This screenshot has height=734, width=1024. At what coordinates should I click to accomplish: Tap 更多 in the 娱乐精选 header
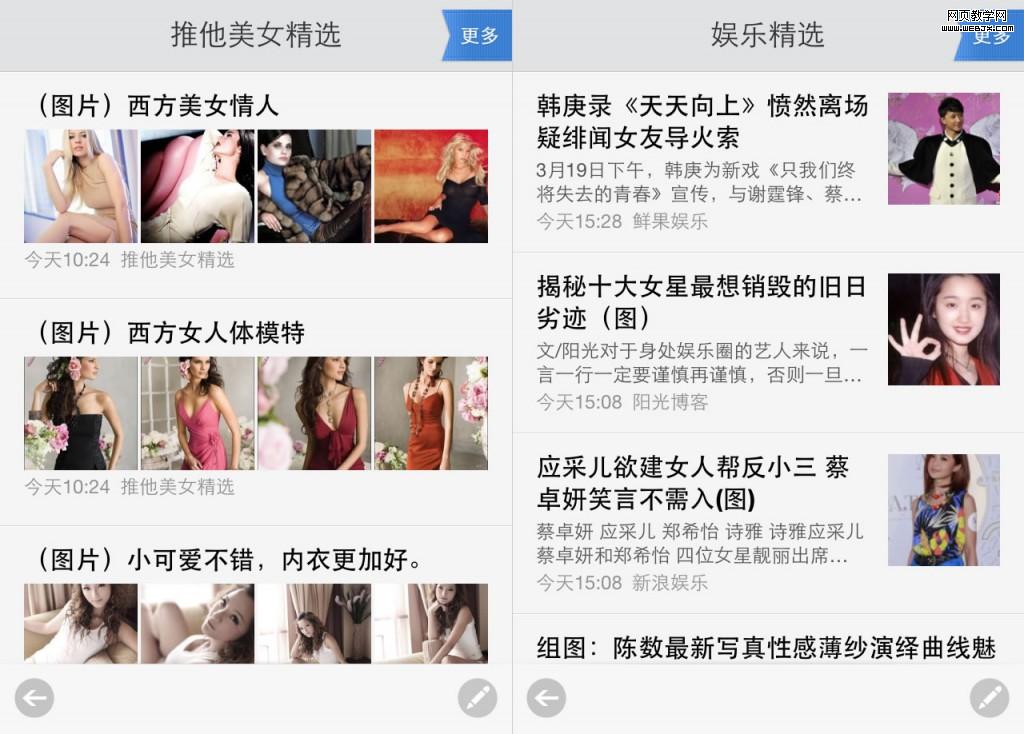point(991,39)
